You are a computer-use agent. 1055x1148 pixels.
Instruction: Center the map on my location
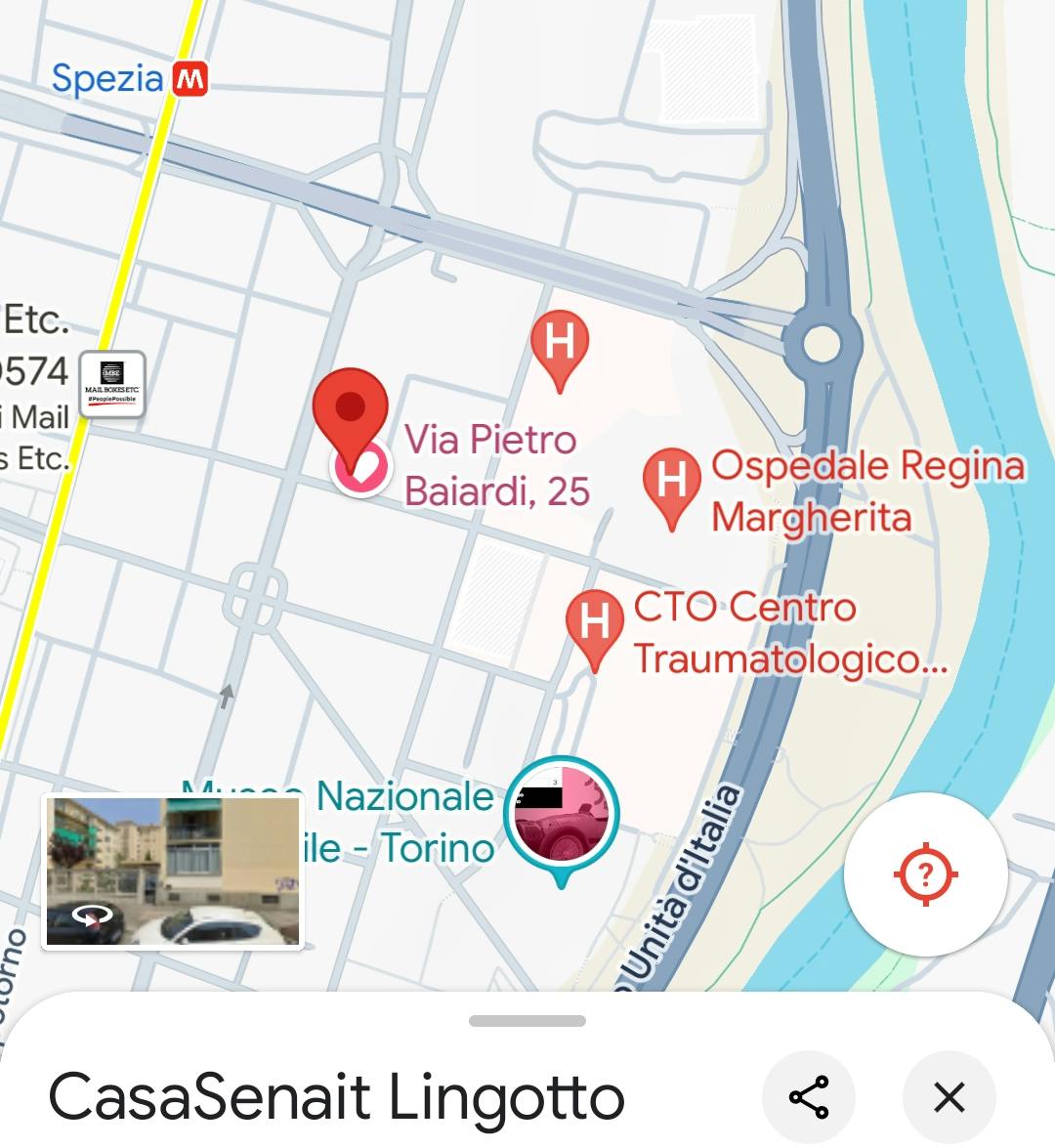(925, 873)
